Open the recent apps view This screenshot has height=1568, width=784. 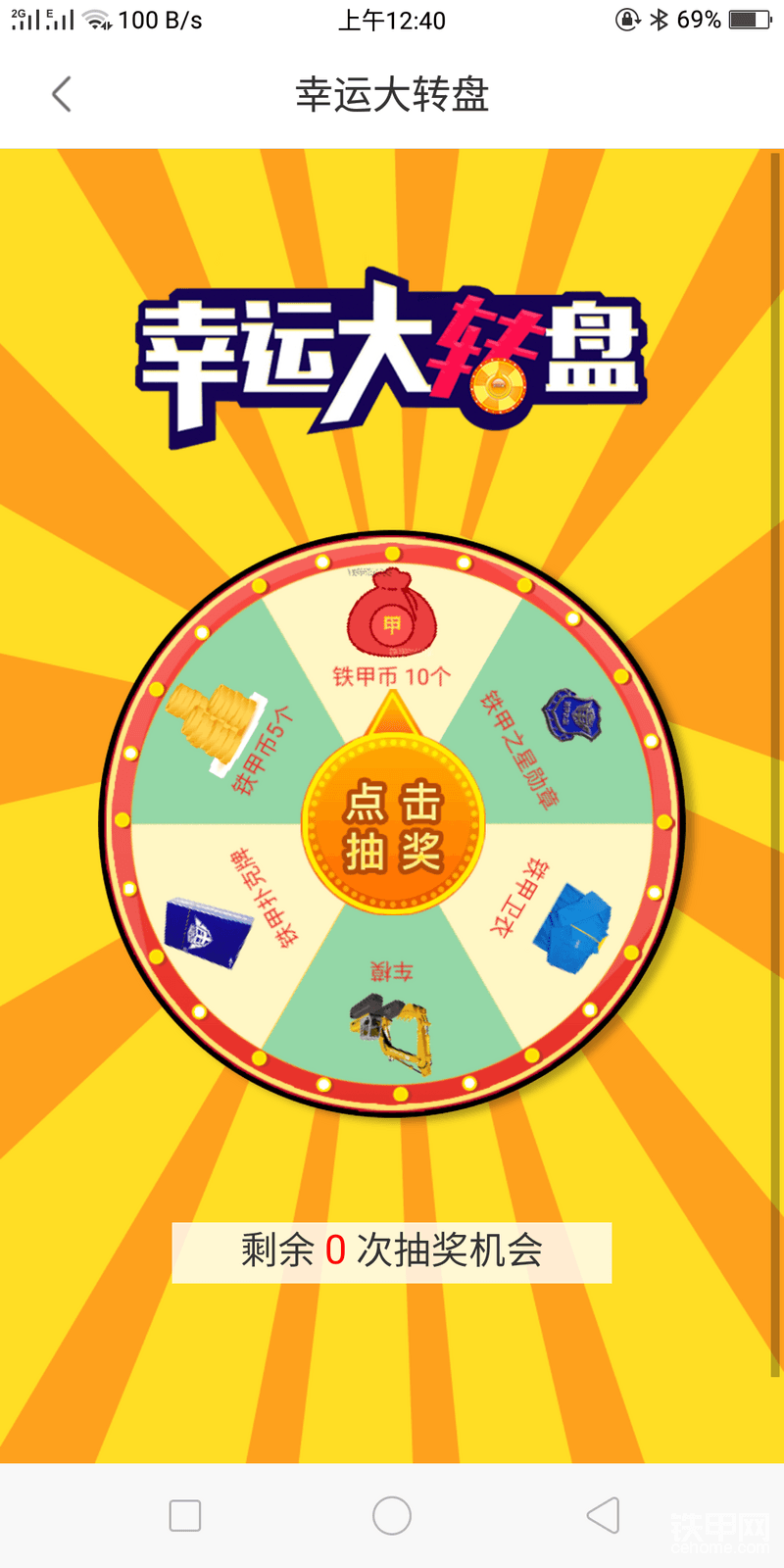(185, 1515)
